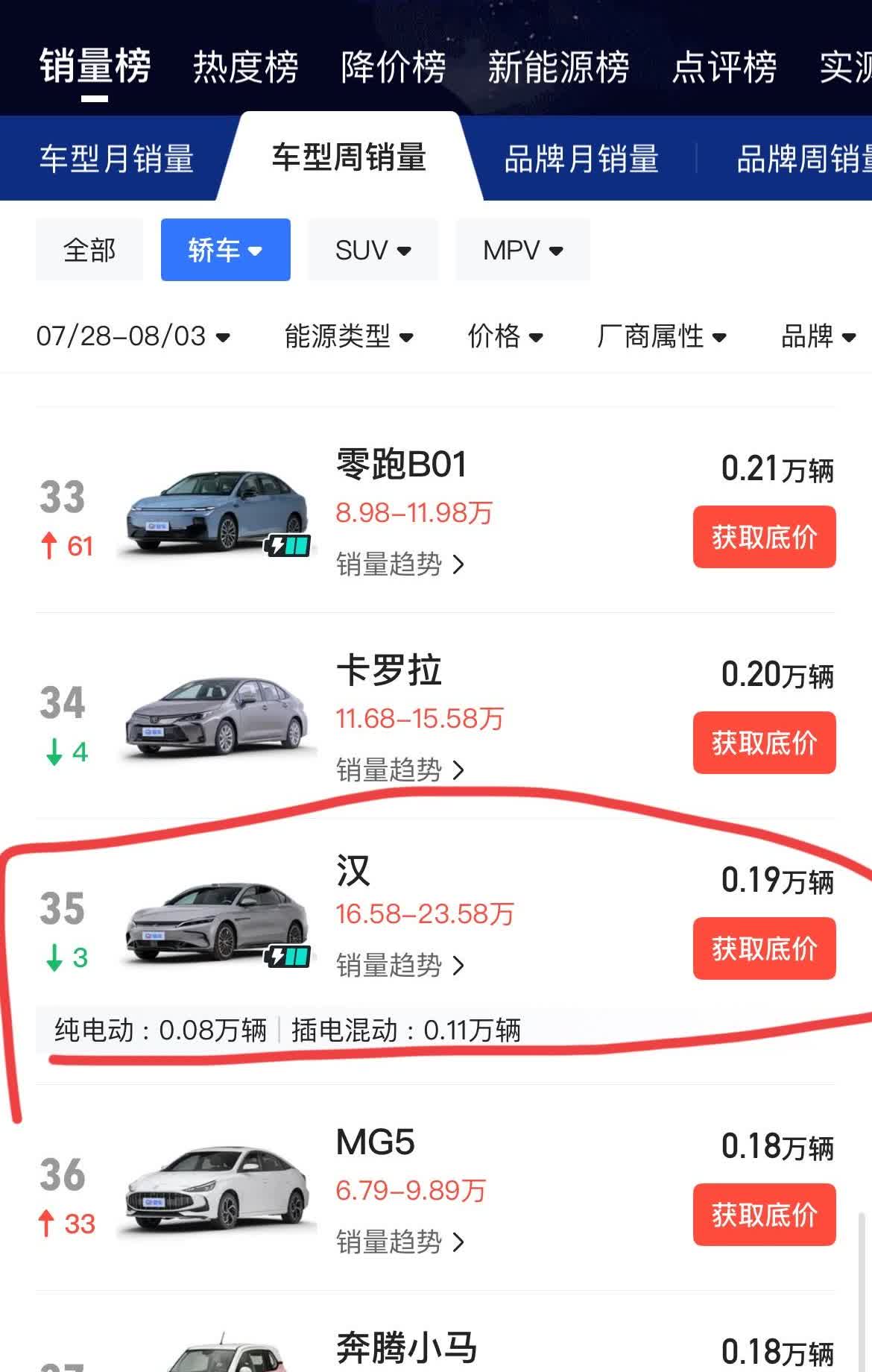Viewport: 872px width, 1372px height.
Task: Select the 全部 vehicle type chip
Action: [89, 250]
